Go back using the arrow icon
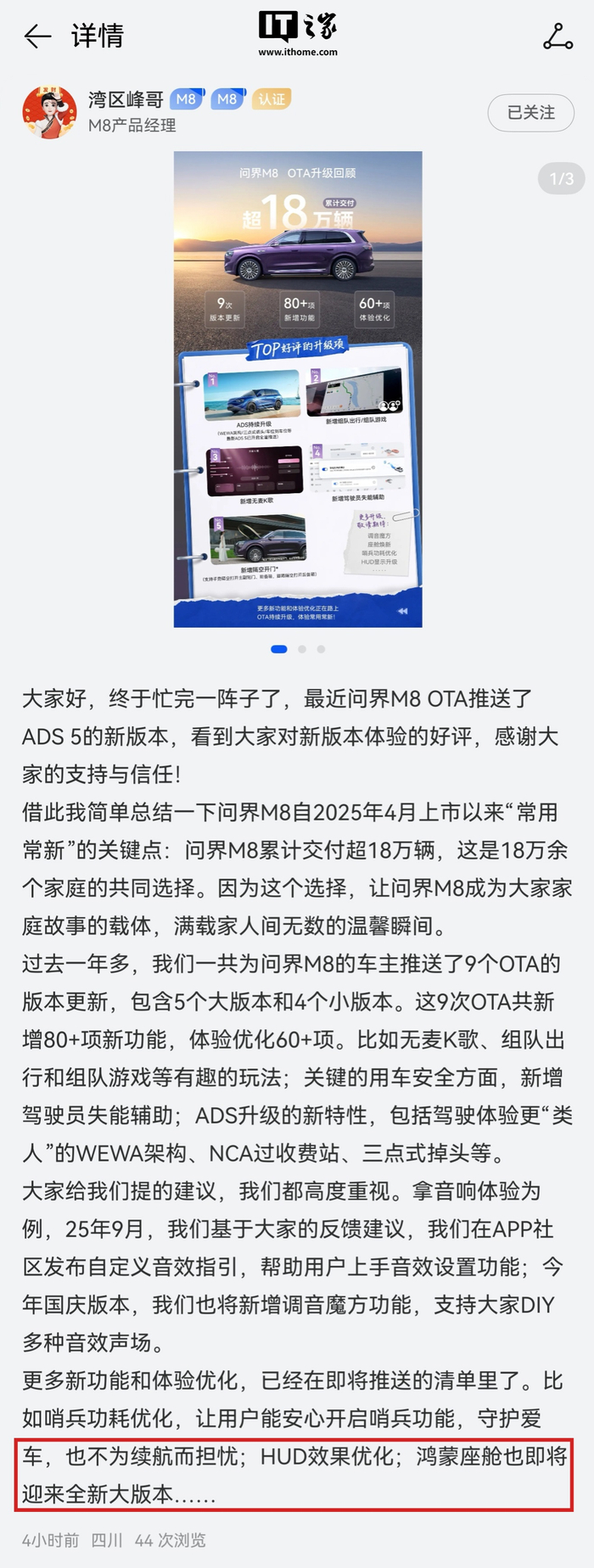Image resolution: width=594 pixels, height=1568 pixels. click(x=37, y=36)
